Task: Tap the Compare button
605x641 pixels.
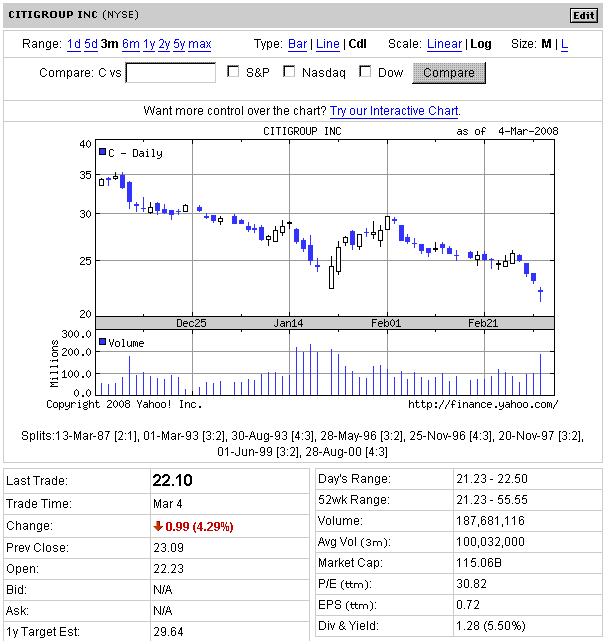Action: [x=449, y=73]
